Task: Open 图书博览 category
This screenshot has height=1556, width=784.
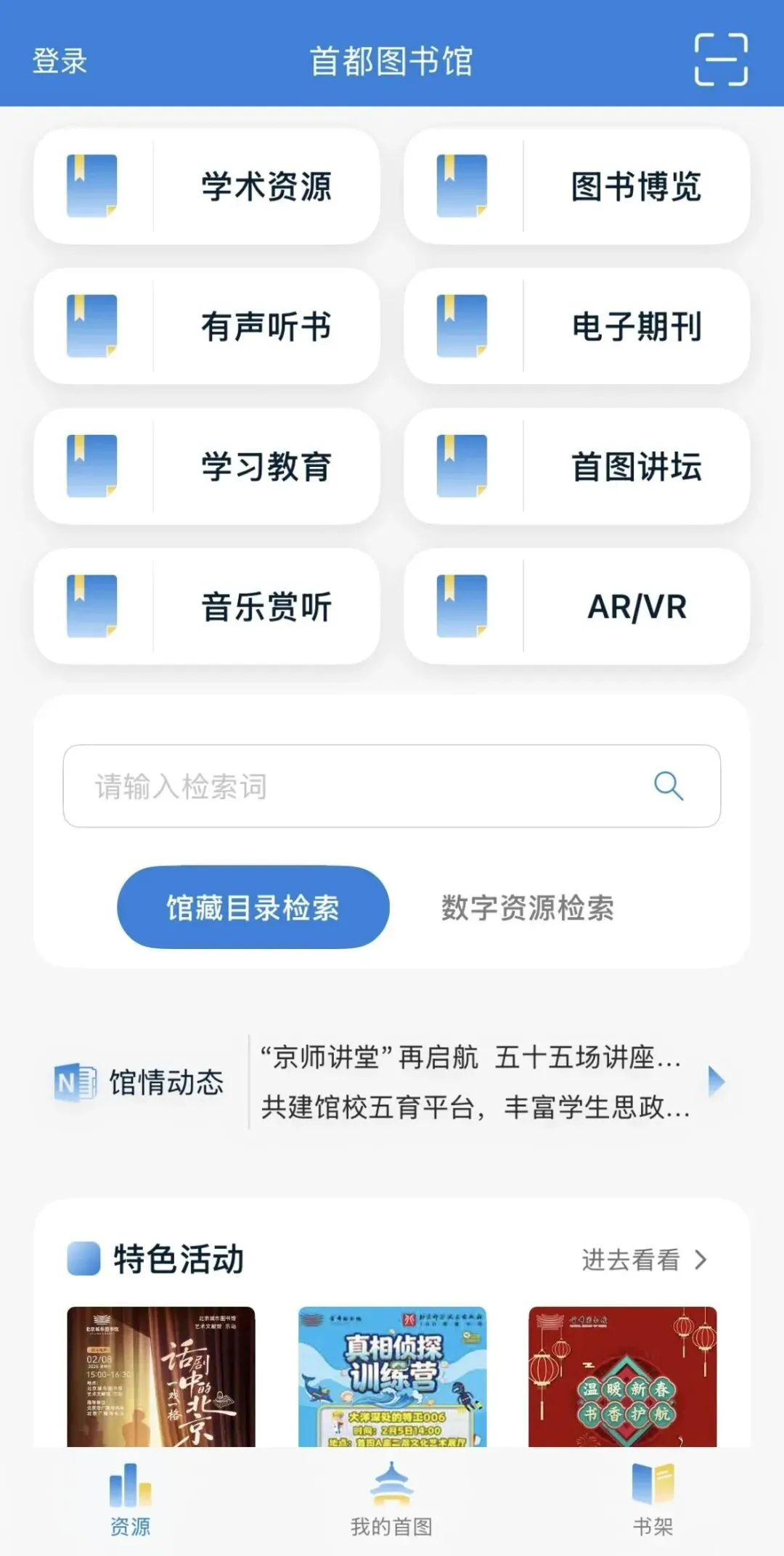Action: 576,187
